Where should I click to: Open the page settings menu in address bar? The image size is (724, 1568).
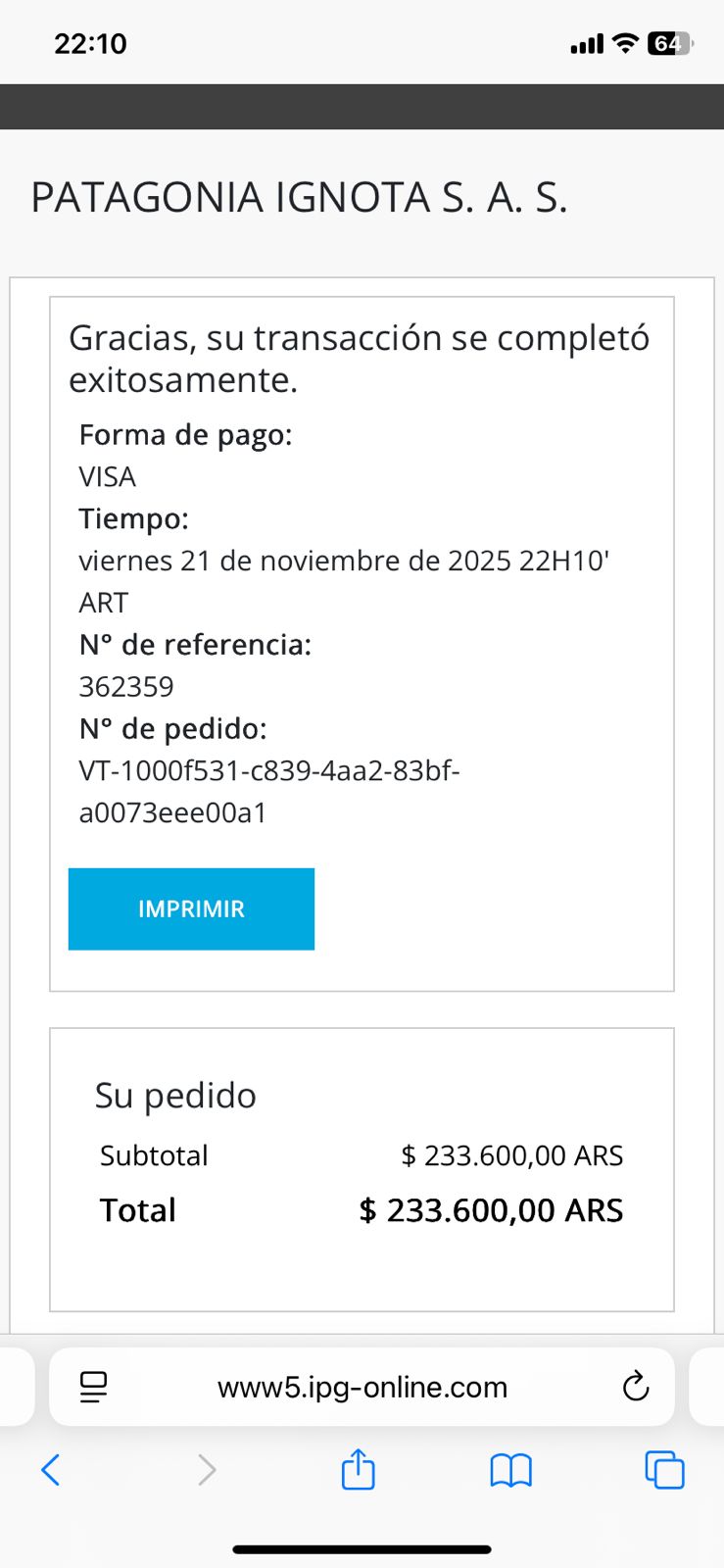94,1387
